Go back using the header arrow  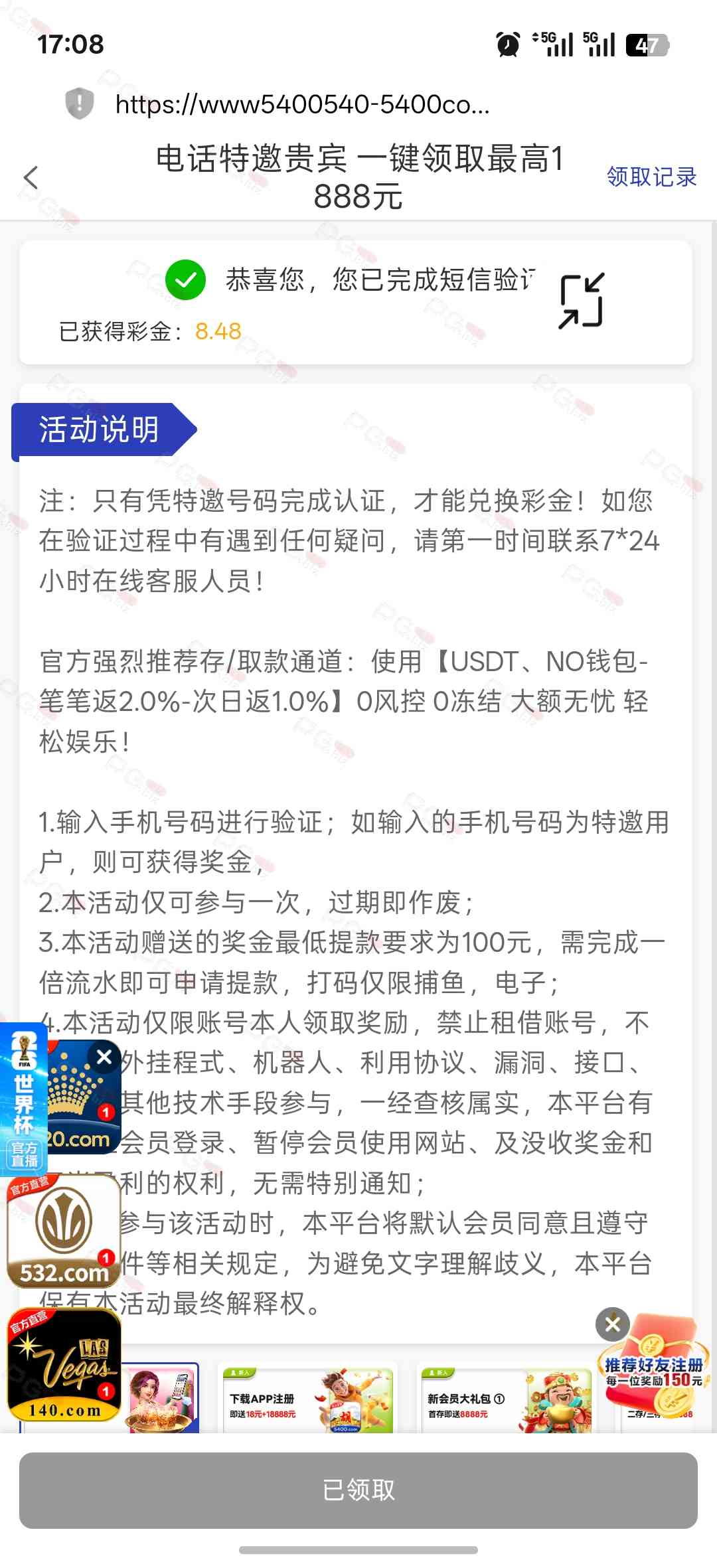click(31, 177)
